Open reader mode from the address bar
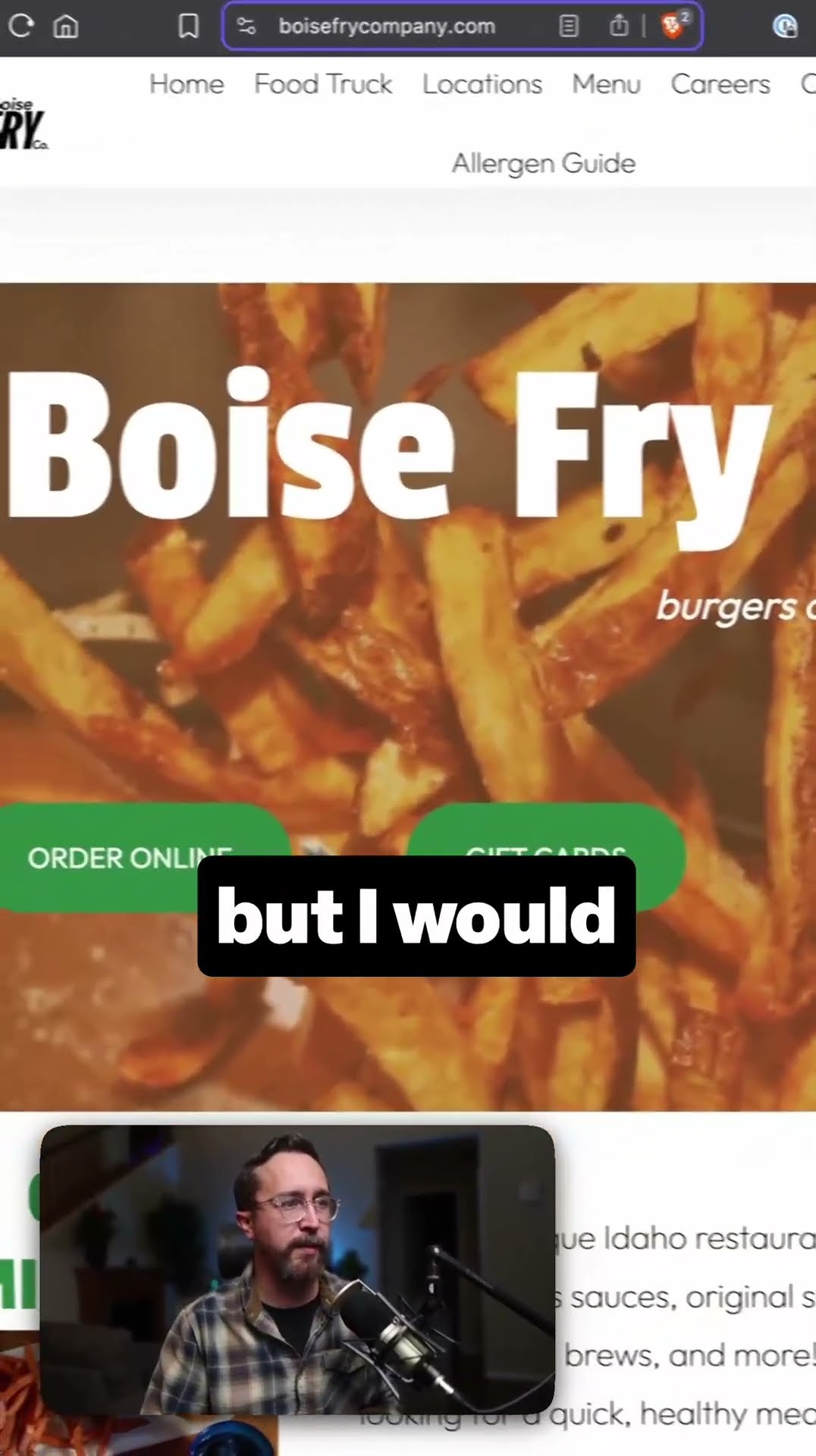 (569, 27)
